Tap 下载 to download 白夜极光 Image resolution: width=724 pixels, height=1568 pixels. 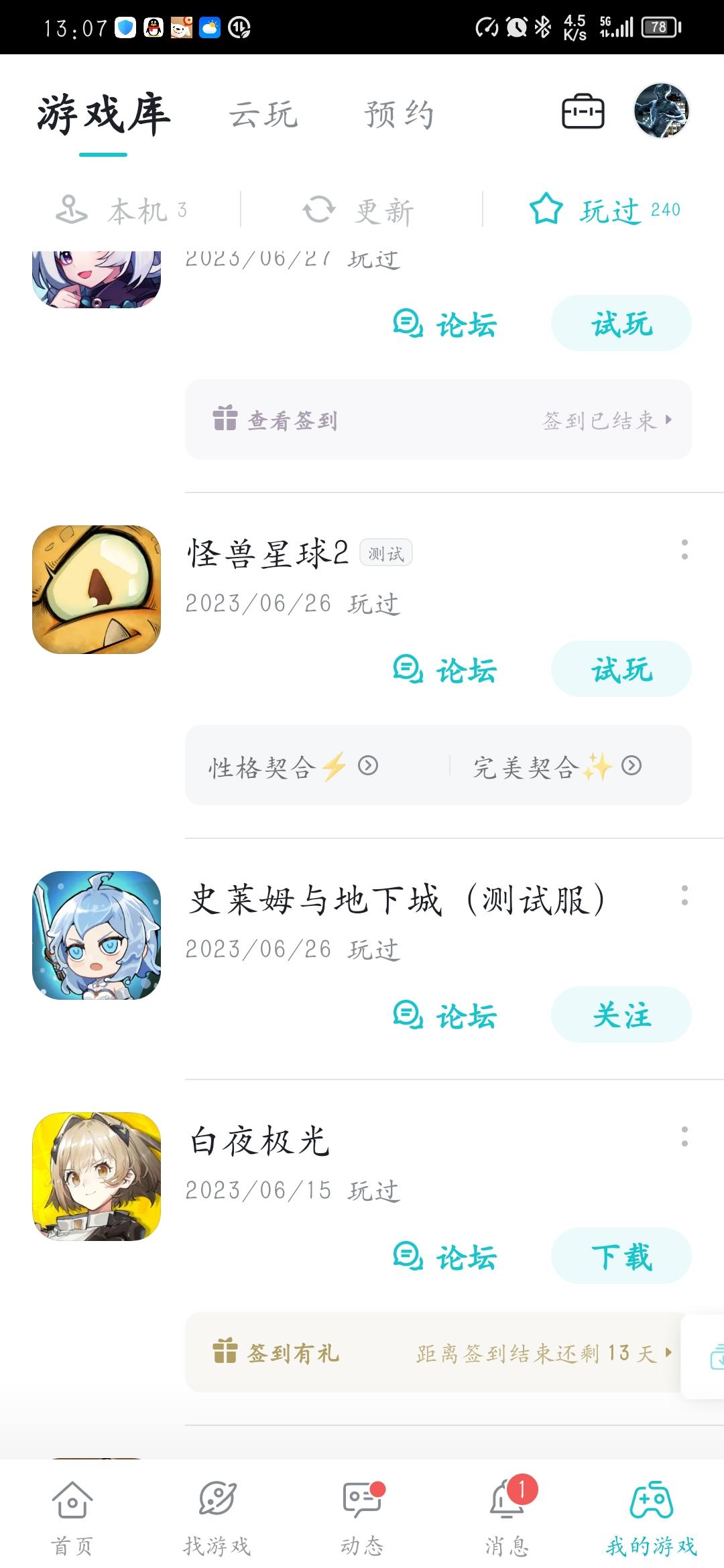[620, 1256]
